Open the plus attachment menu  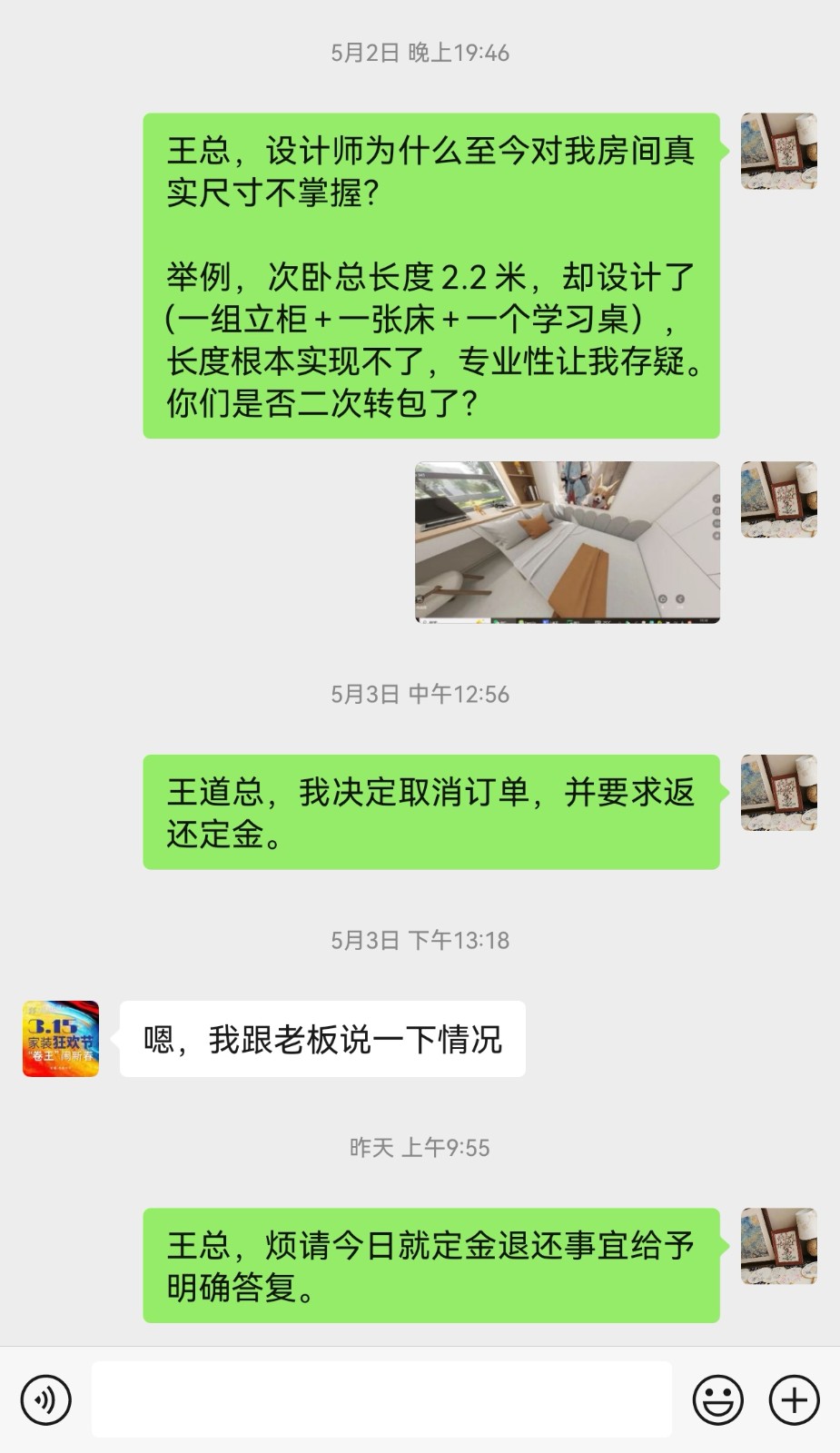[794, 1399]
